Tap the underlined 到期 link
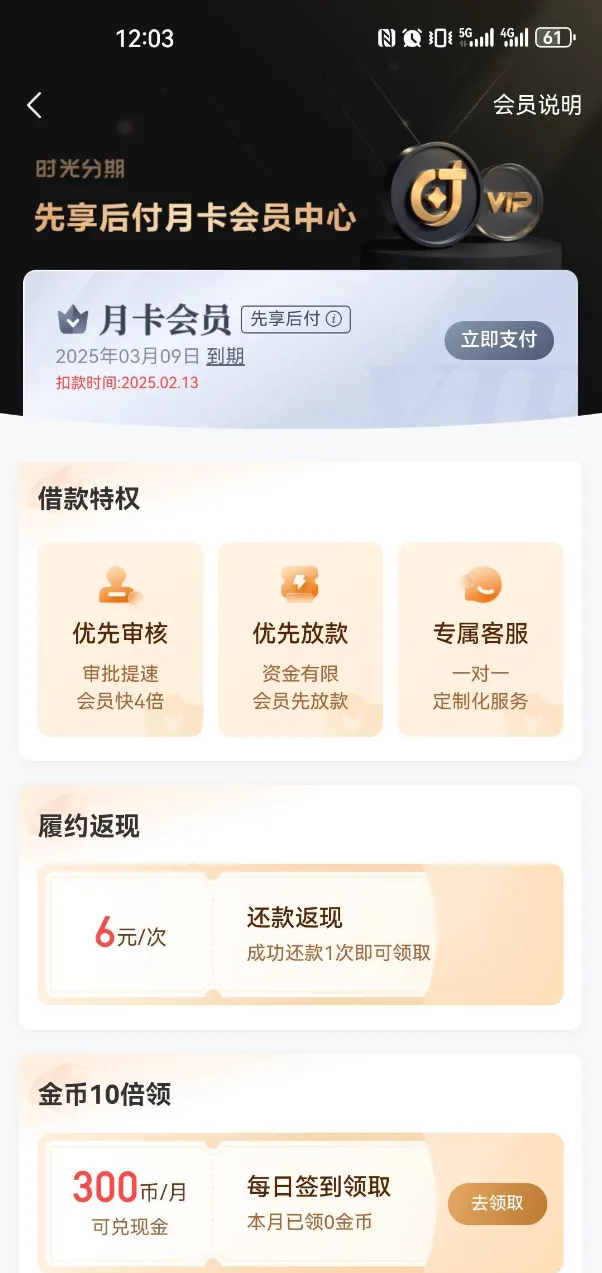 [x=225, y=357]
